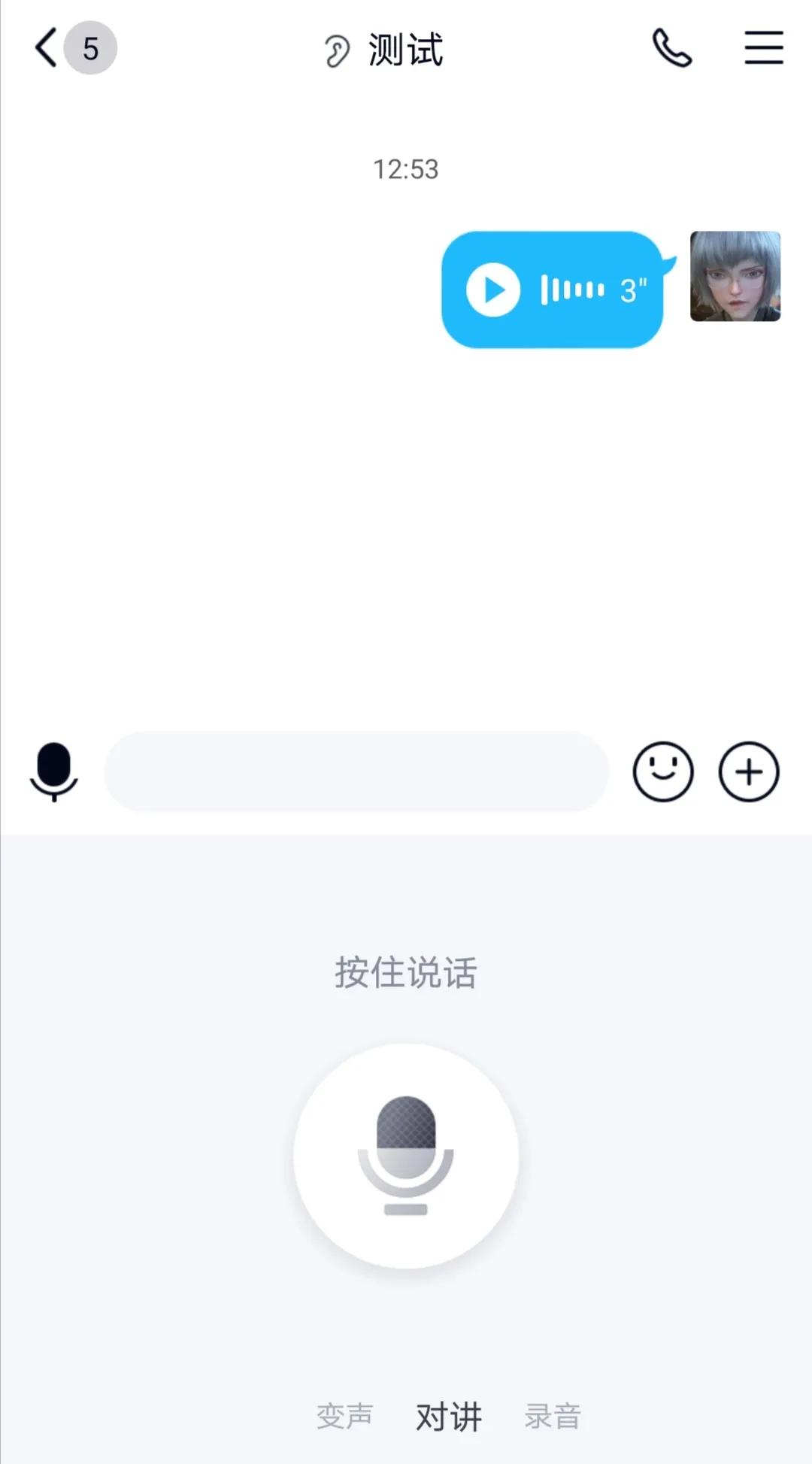Open the plus attachment menu
Screen dimensions: 812x1464
pyautogui.click(x=747, y=771)
